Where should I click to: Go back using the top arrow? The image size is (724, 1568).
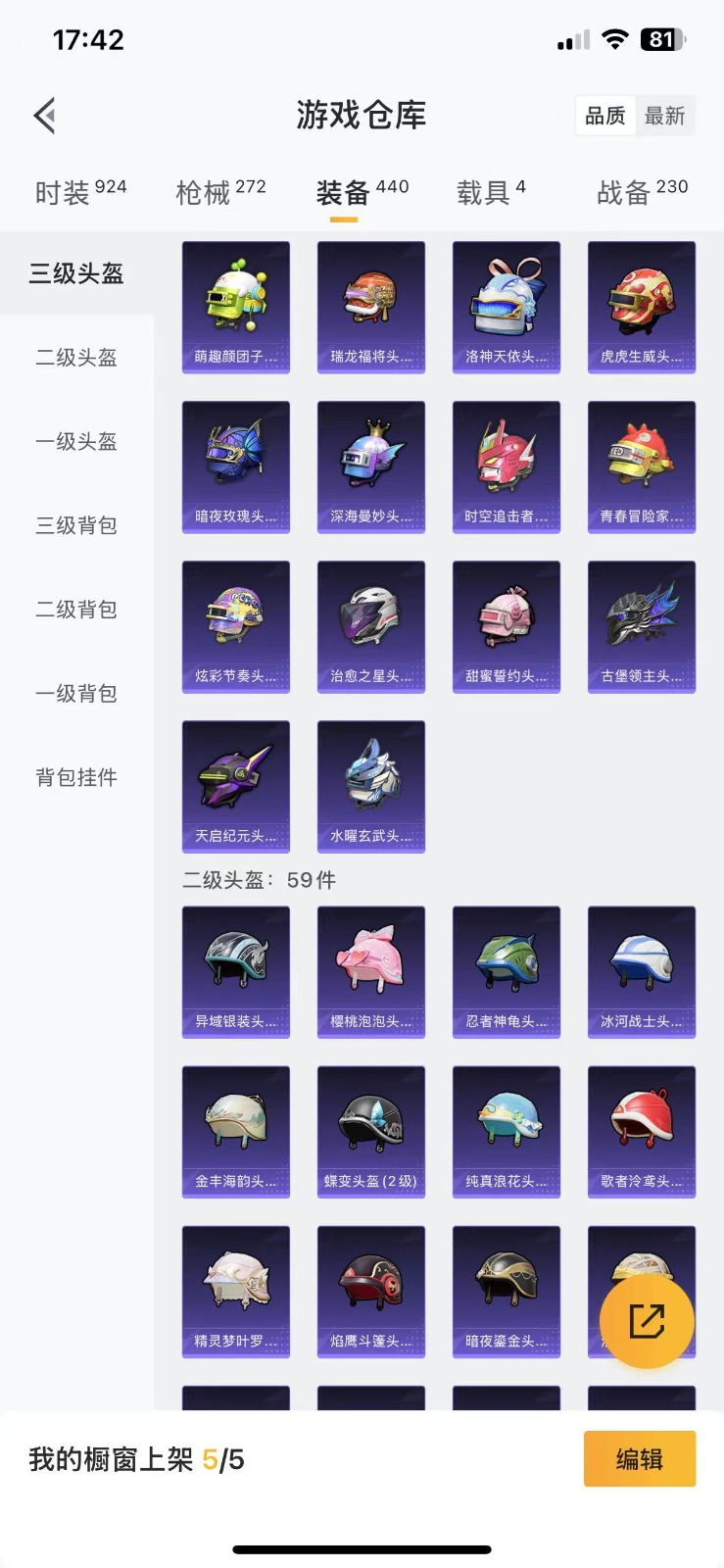(x=44, y=116)
